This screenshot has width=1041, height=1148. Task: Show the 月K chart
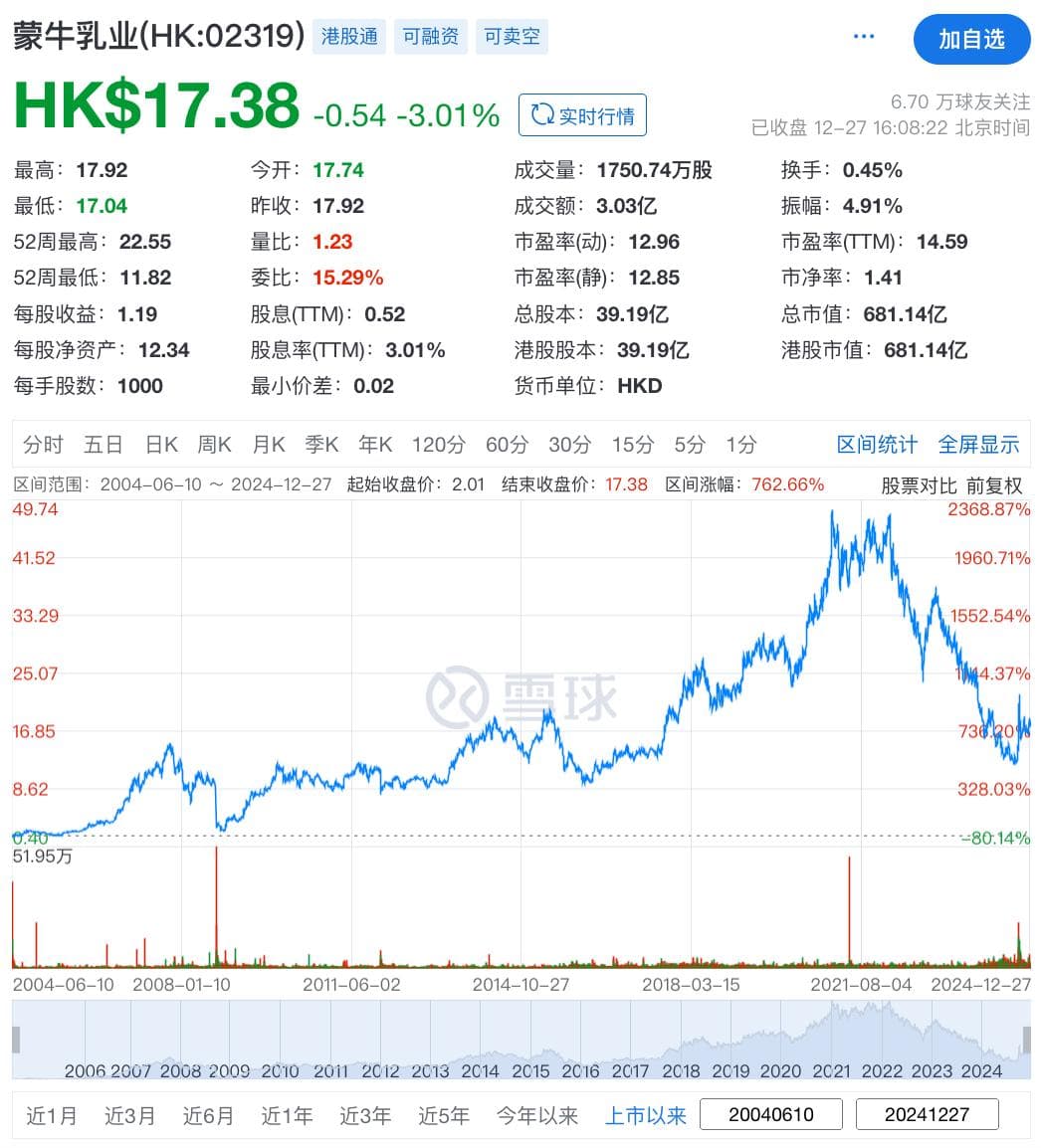coord(268,445)
